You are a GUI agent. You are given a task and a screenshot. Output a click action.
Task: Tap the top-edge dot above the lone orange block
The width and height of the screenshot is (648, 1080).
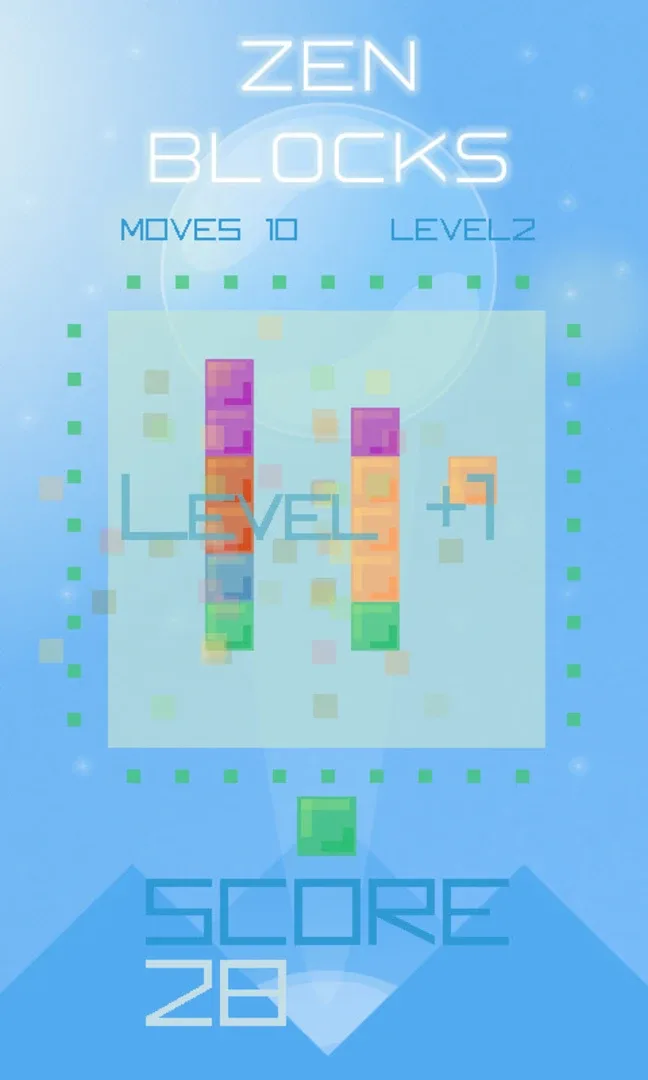point(474,282)
